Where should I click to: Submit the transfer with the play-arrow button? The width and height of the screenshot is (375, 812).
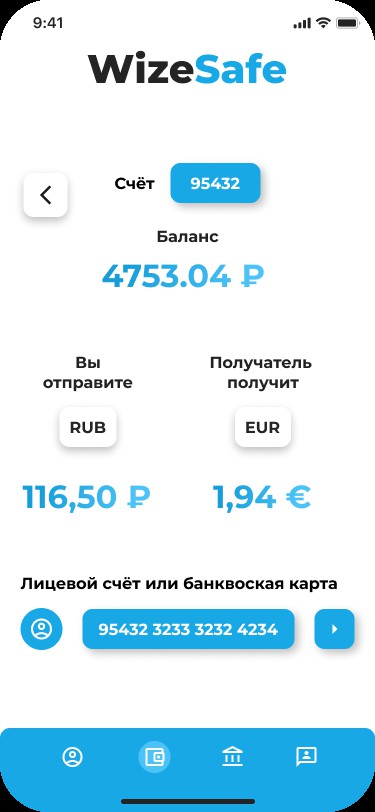335,629
